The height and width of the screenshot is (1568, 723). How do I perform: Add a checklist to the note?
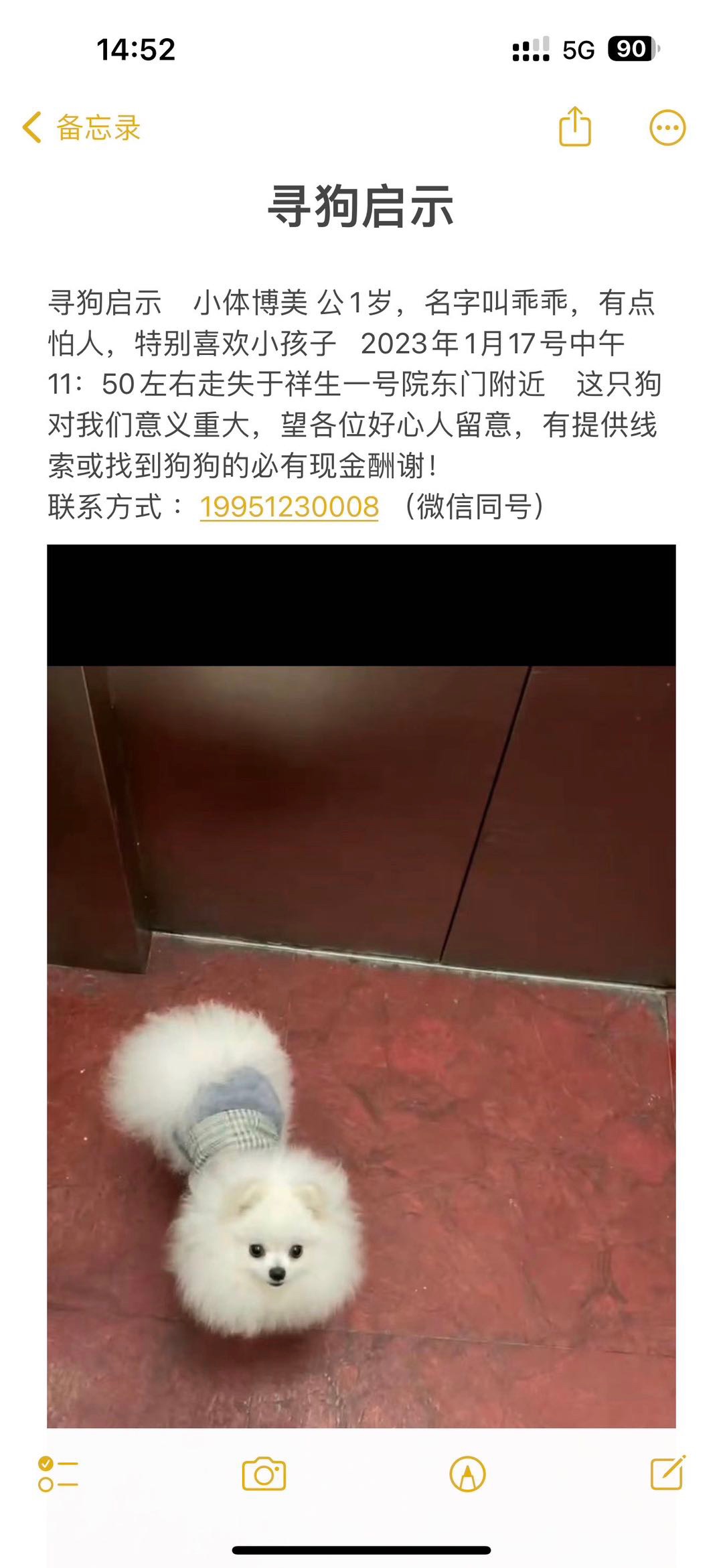point(58,1474)
